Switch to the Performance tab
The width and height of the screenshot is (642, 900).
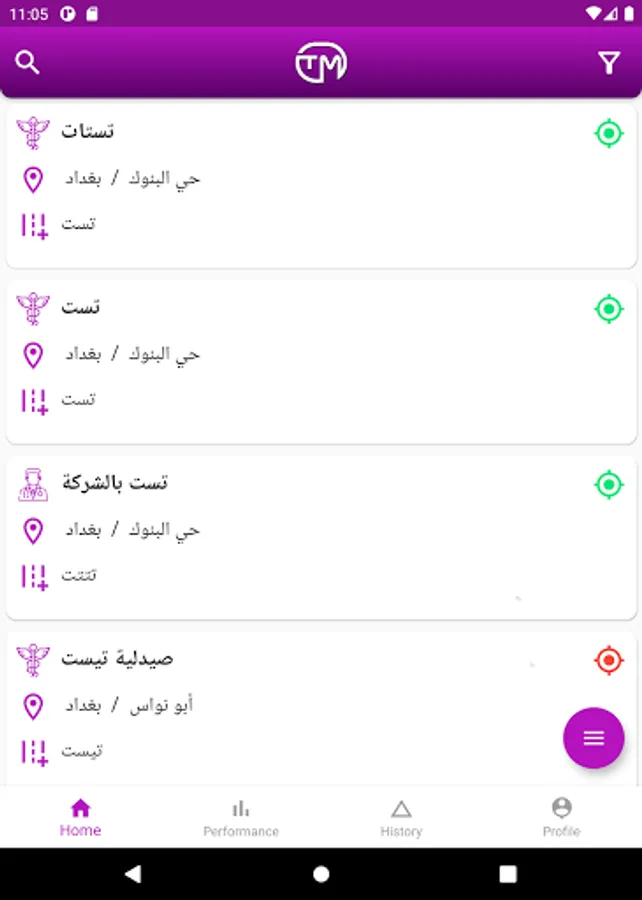click(241, 817)
